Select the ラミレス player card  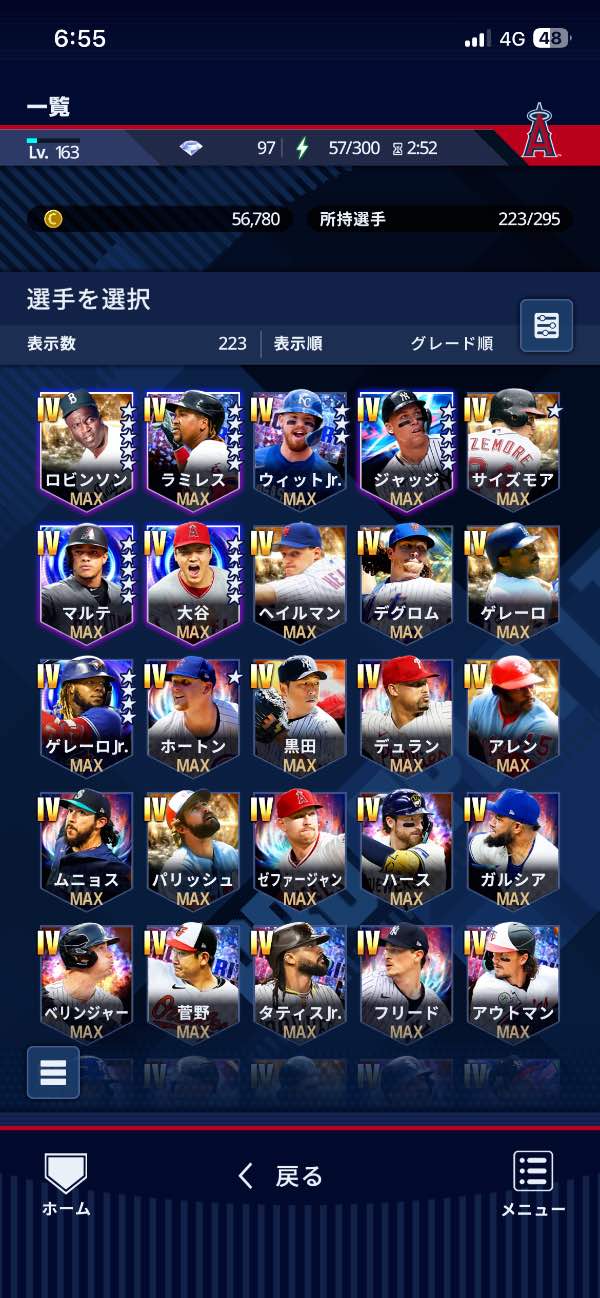[x=193, y=449]
